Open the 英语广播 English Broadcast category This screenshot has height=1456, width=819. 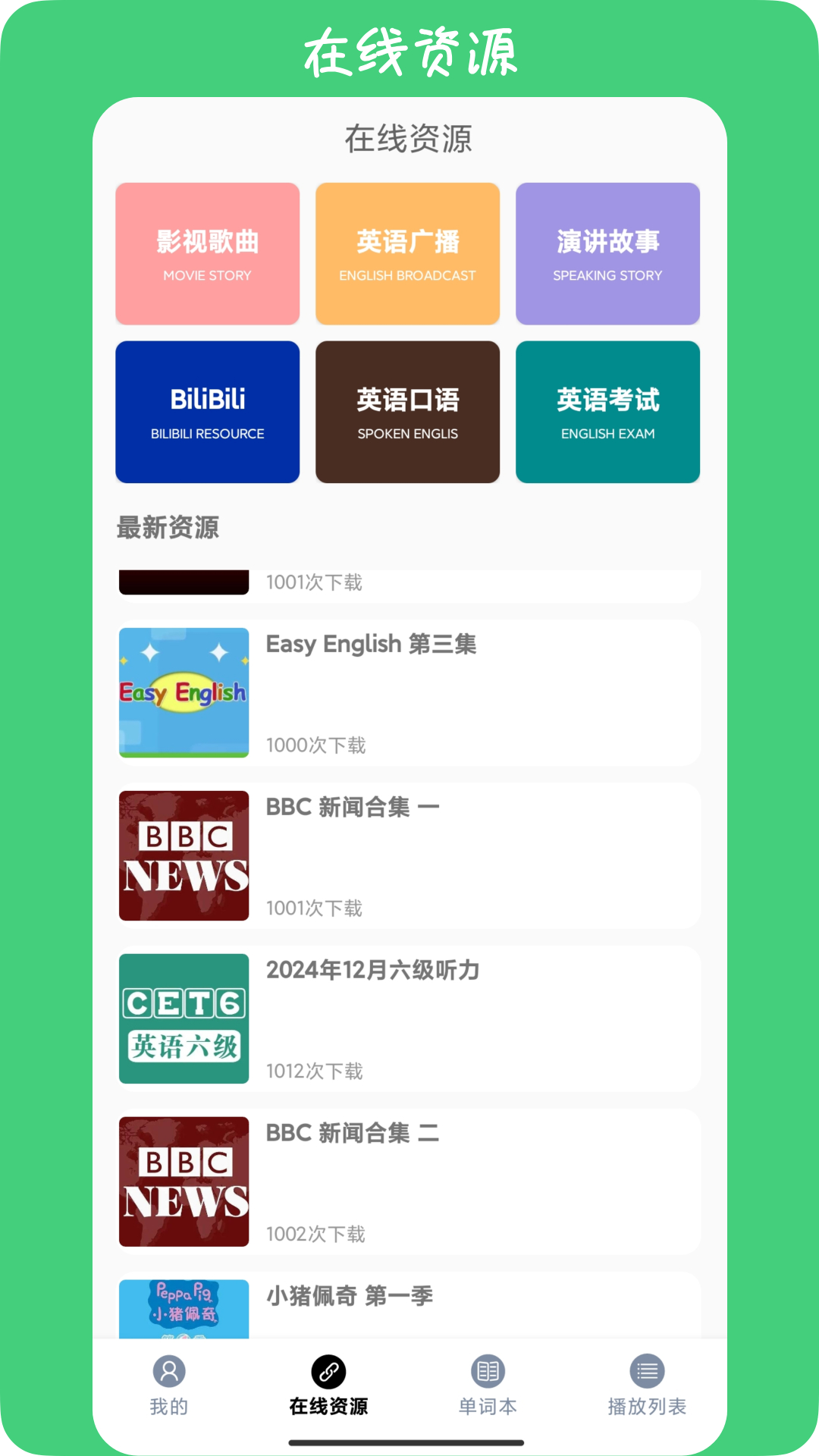coord(407,253)
